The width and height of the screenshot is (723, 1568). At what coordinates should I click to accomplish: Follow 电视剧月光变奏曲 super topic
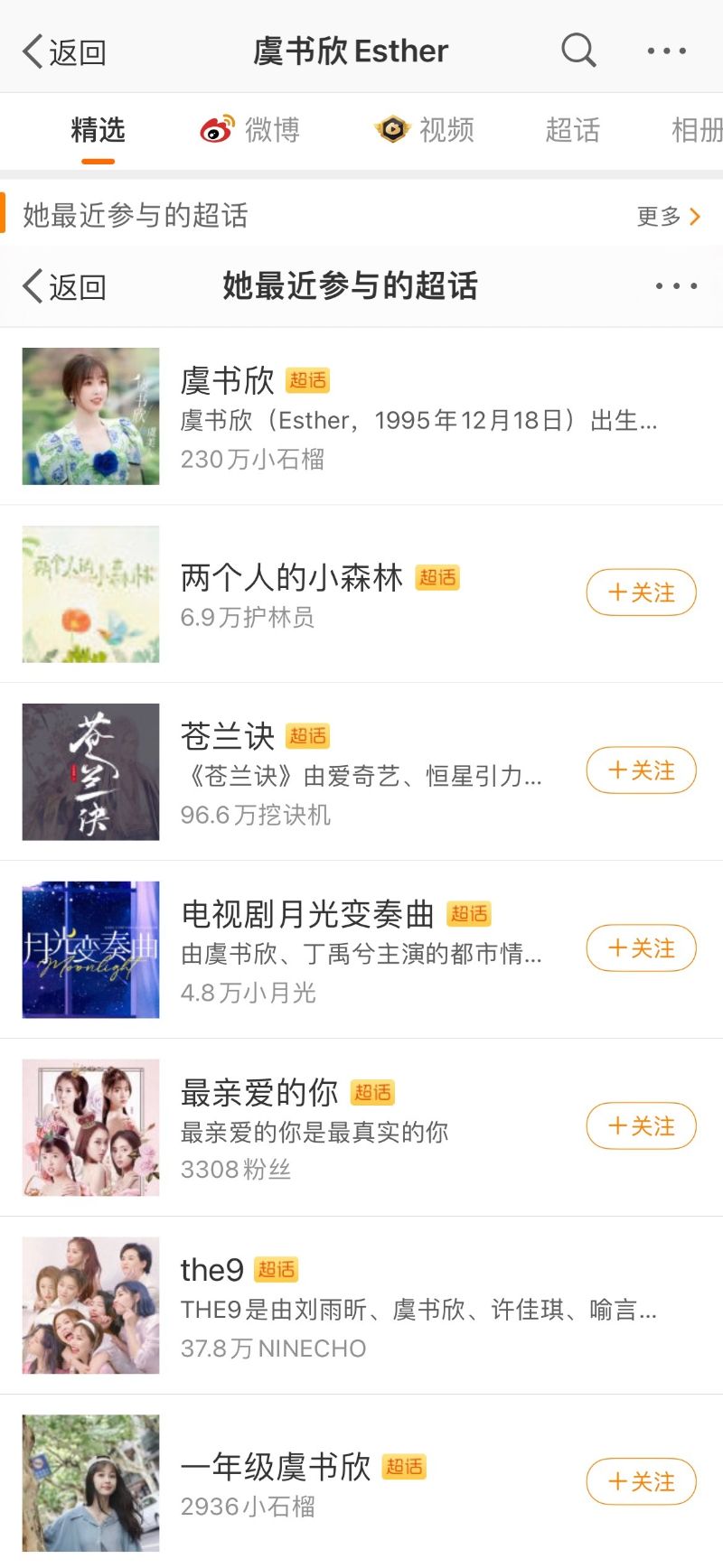[642, 948]
